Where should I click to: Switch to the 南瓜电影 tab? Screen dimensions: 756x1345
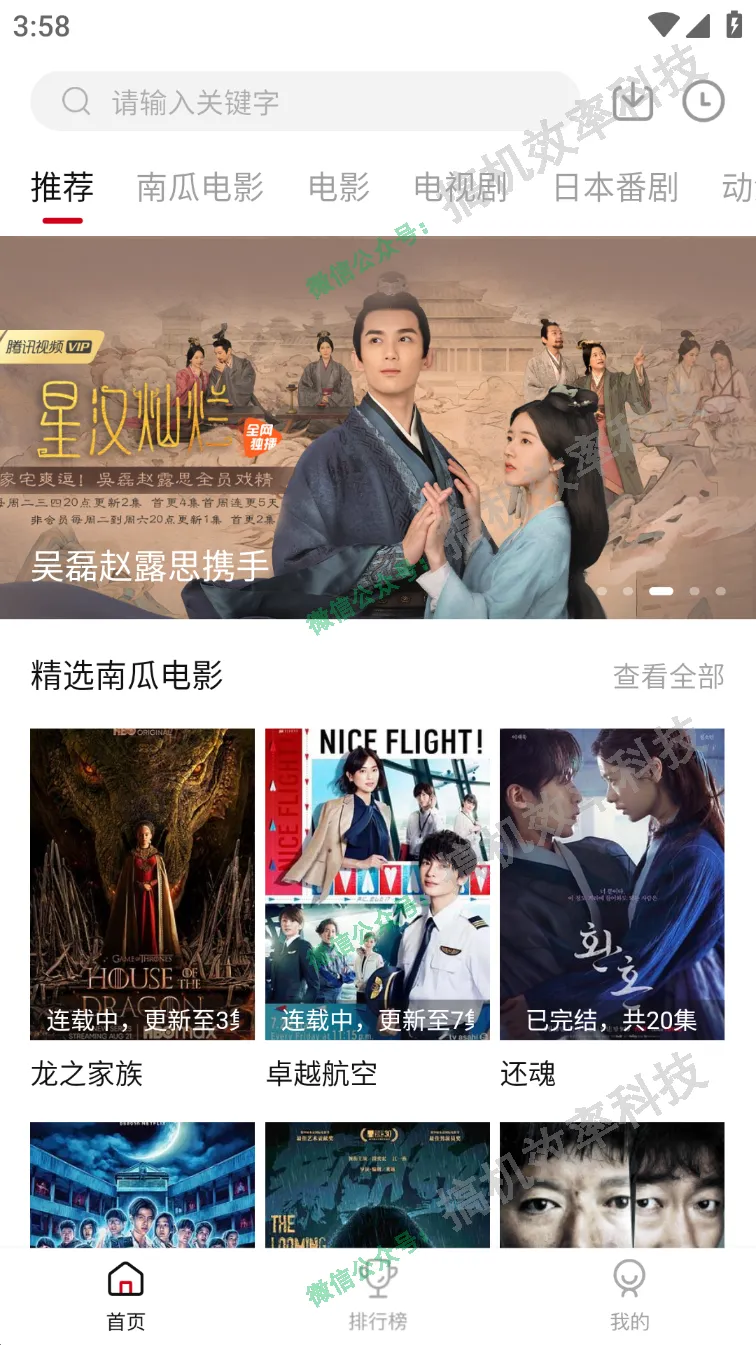[200, 187]
